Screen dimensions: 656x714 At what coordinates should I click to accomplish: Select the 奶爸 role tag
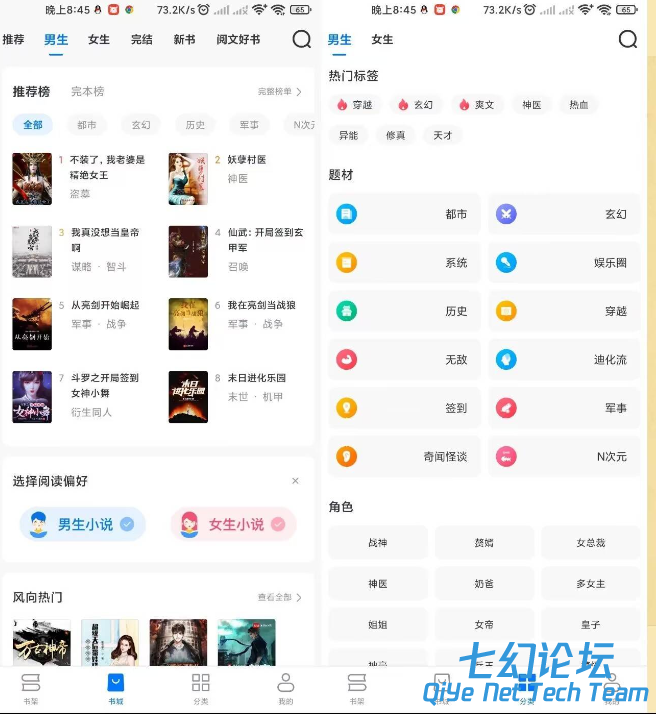[x=484, y=583]
